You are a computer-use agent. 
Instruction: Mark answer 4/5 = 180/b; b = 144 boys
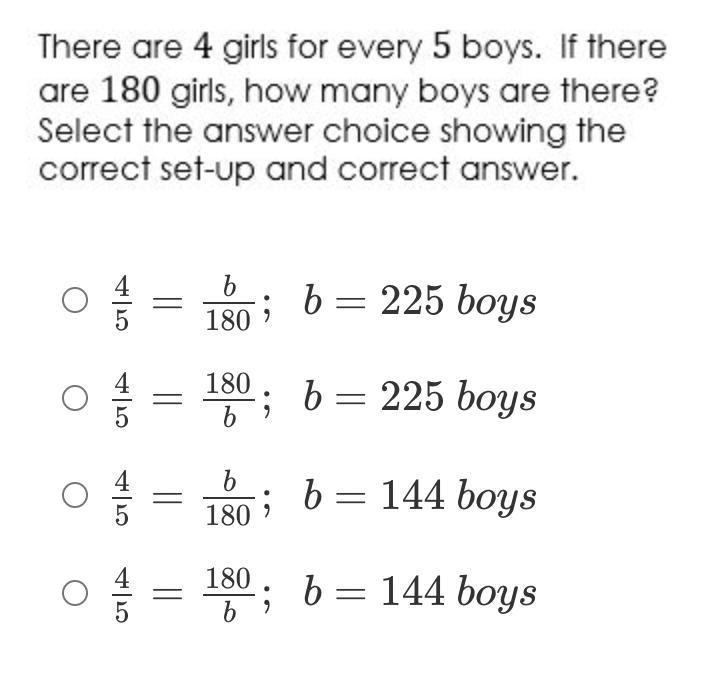[x=75, y=593]
